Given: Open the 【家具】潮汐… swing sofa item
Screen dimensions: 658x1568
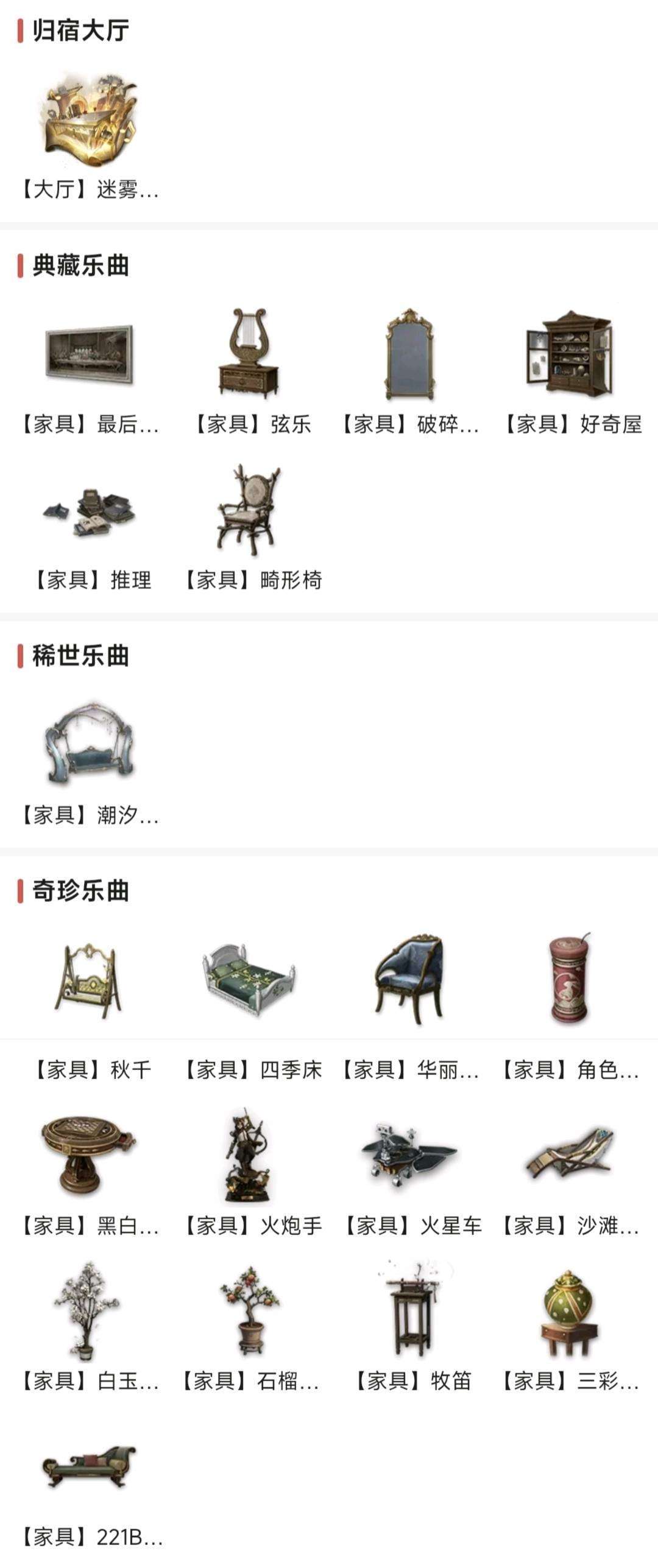Looking at the screenshot, I should point(90,745).
